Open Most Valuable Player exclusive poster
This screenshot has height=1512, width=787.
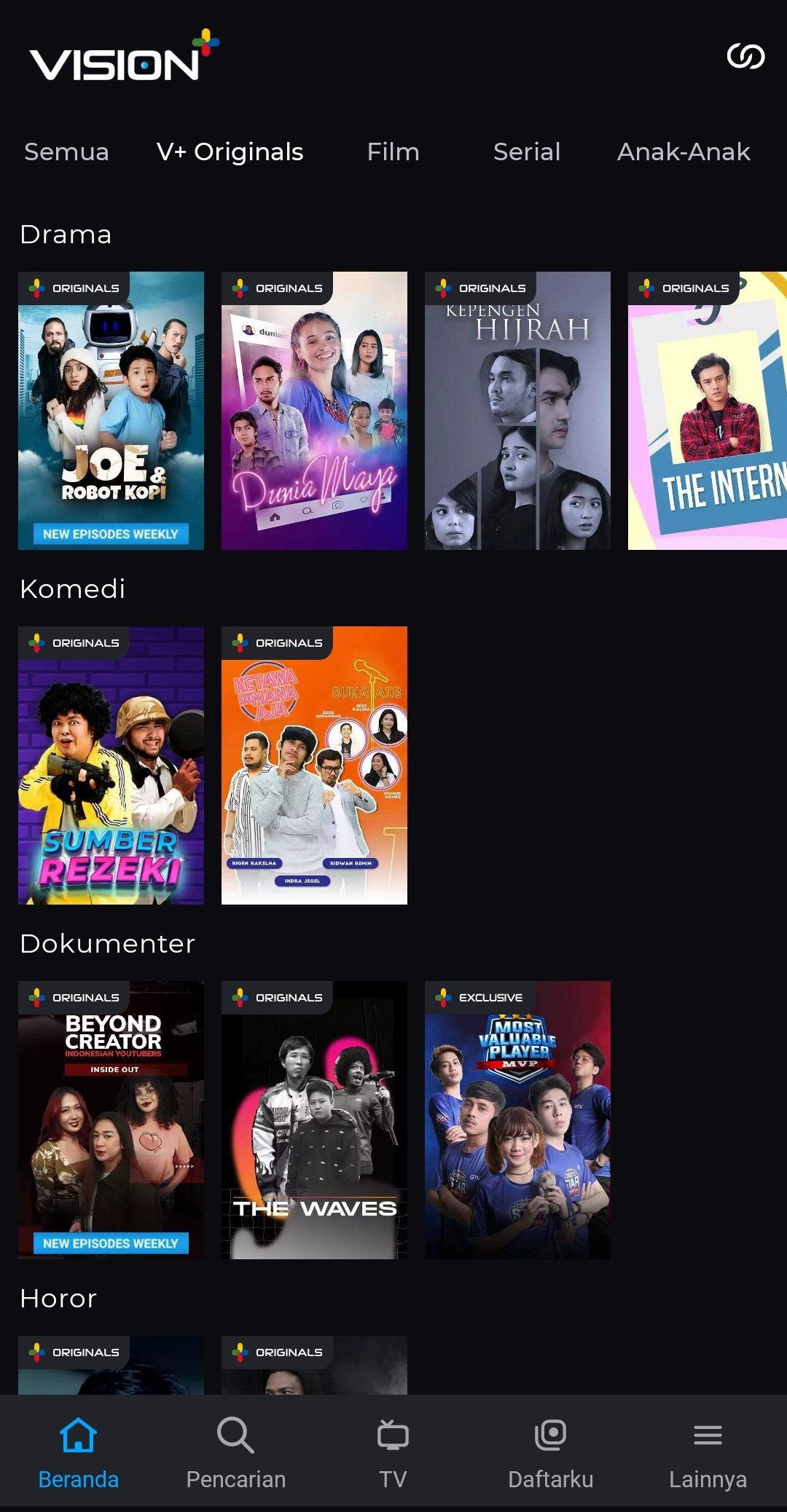517,1120
